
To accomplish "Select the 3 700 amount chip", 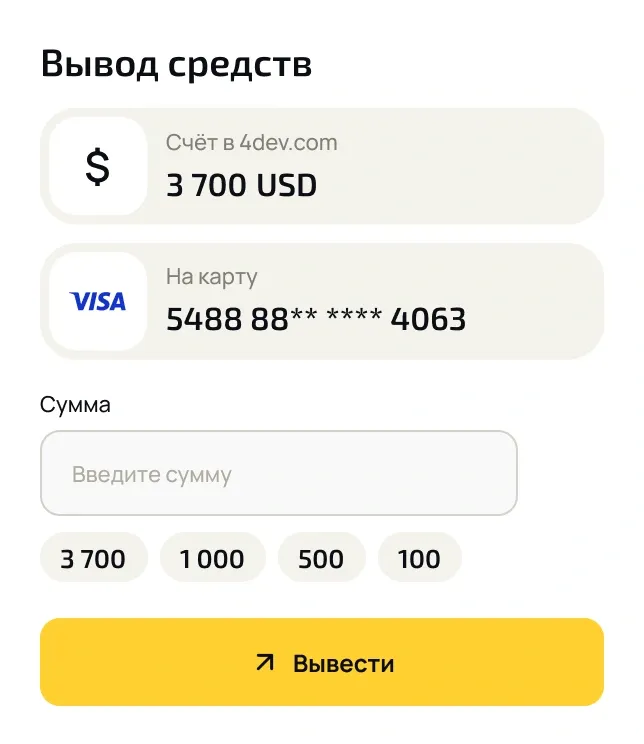I will point(93,558).
